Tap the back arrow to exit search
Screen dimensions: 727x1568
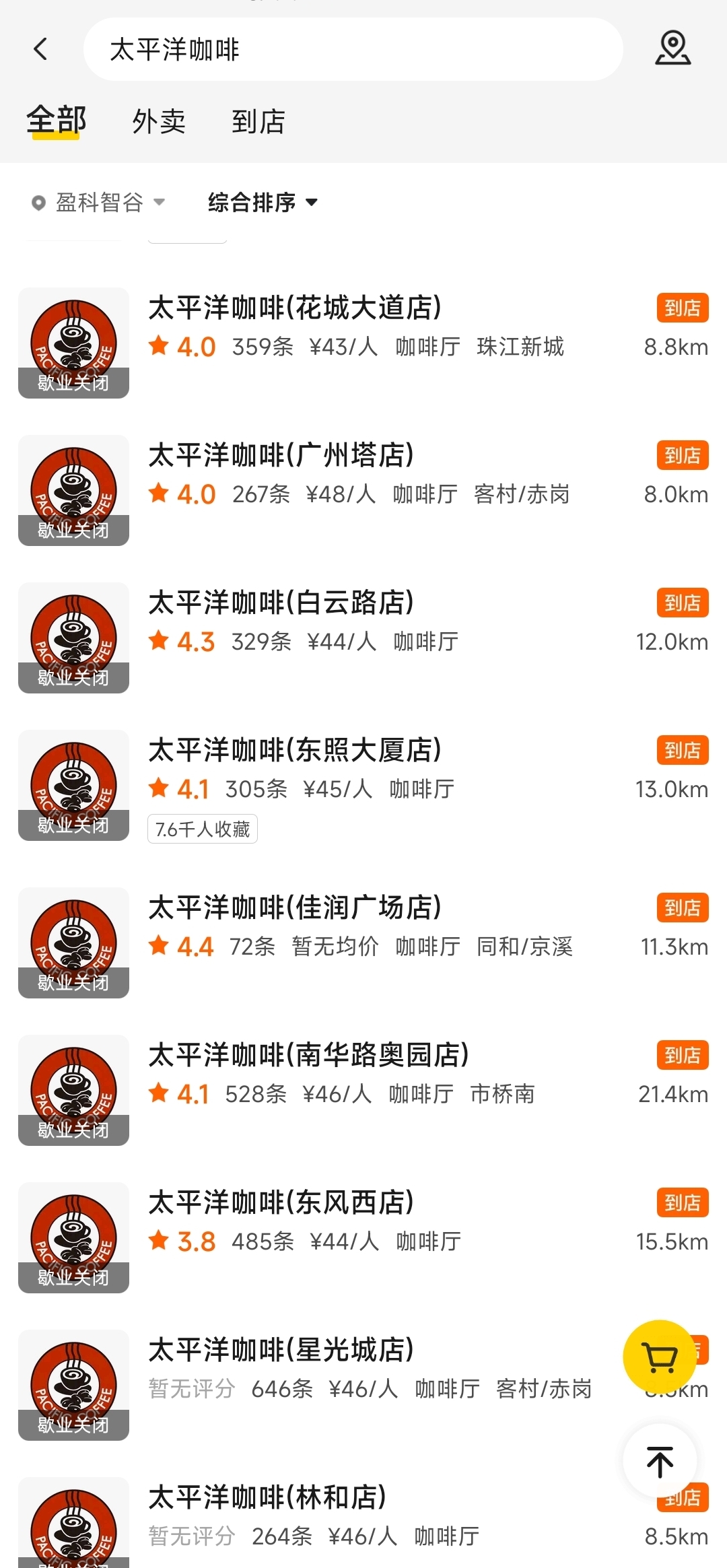(x=40, y=48)
